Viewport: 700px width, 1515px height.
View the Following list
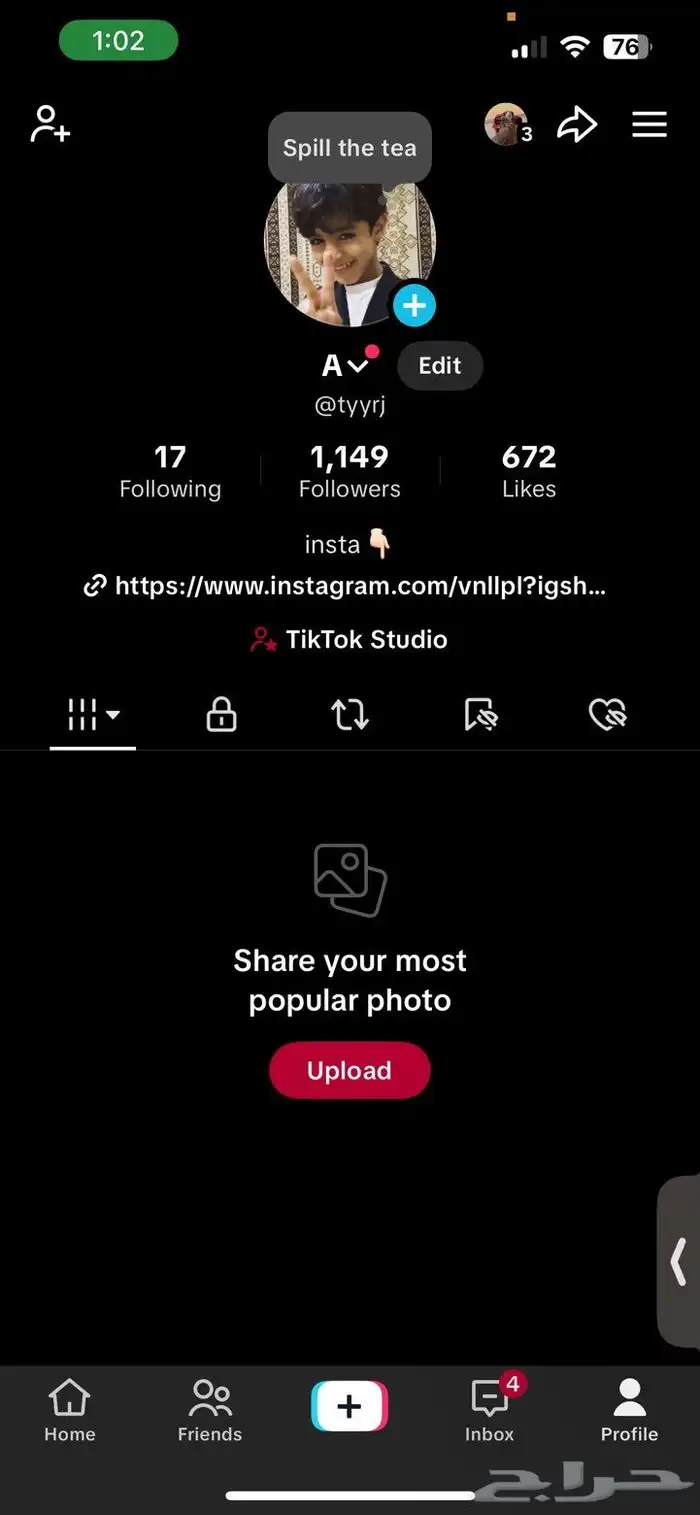[170, 472]
